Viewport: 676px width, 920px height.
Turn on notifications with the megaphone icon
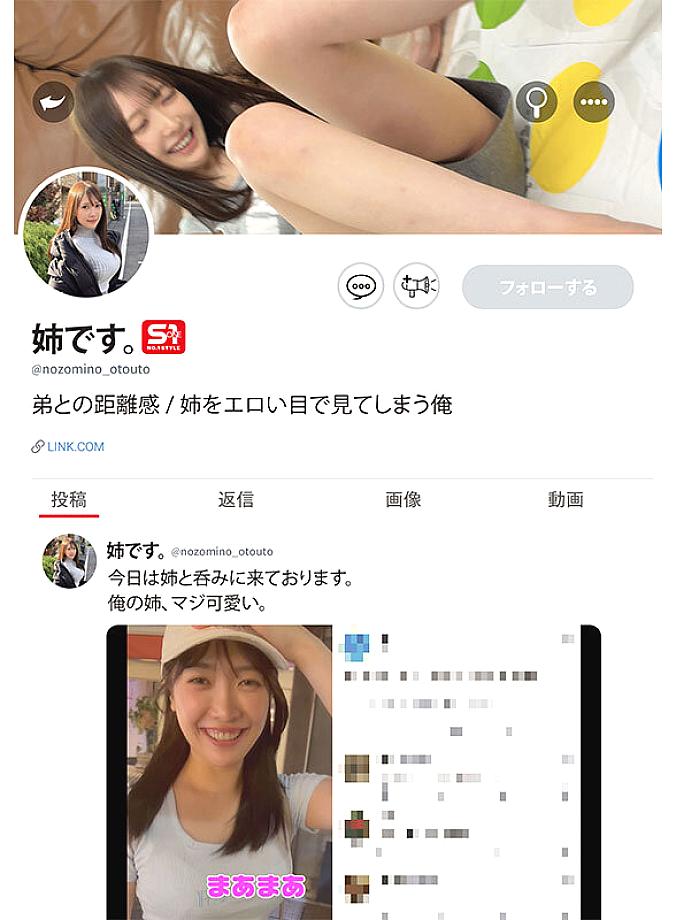(x=416, y=287)
